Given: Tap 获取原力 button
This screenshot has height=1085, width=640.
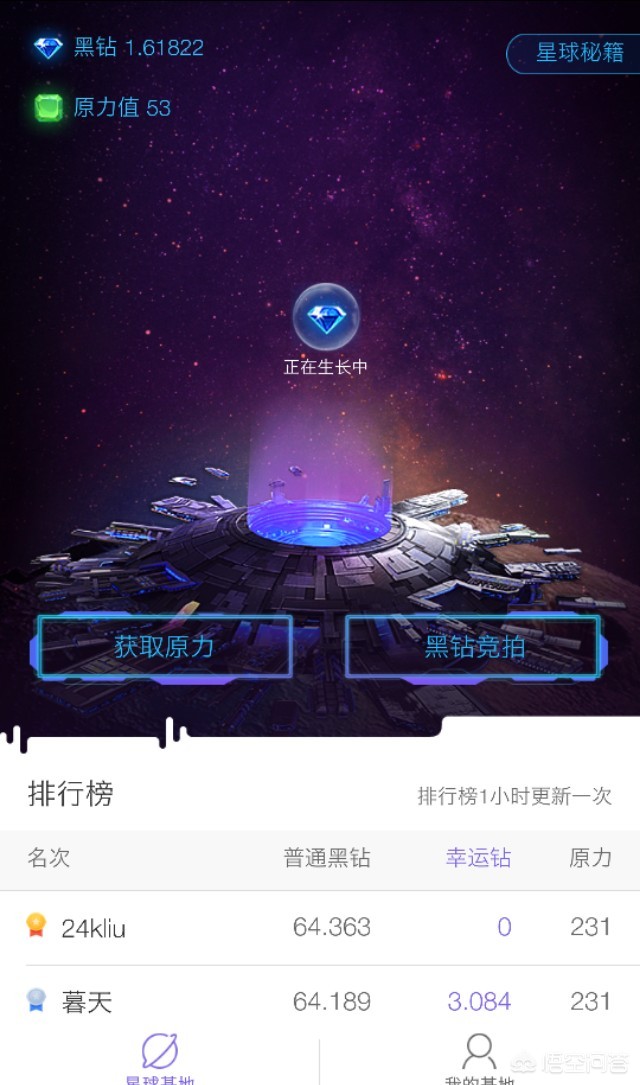Looking at the screenshot, I should click(165, 646).
